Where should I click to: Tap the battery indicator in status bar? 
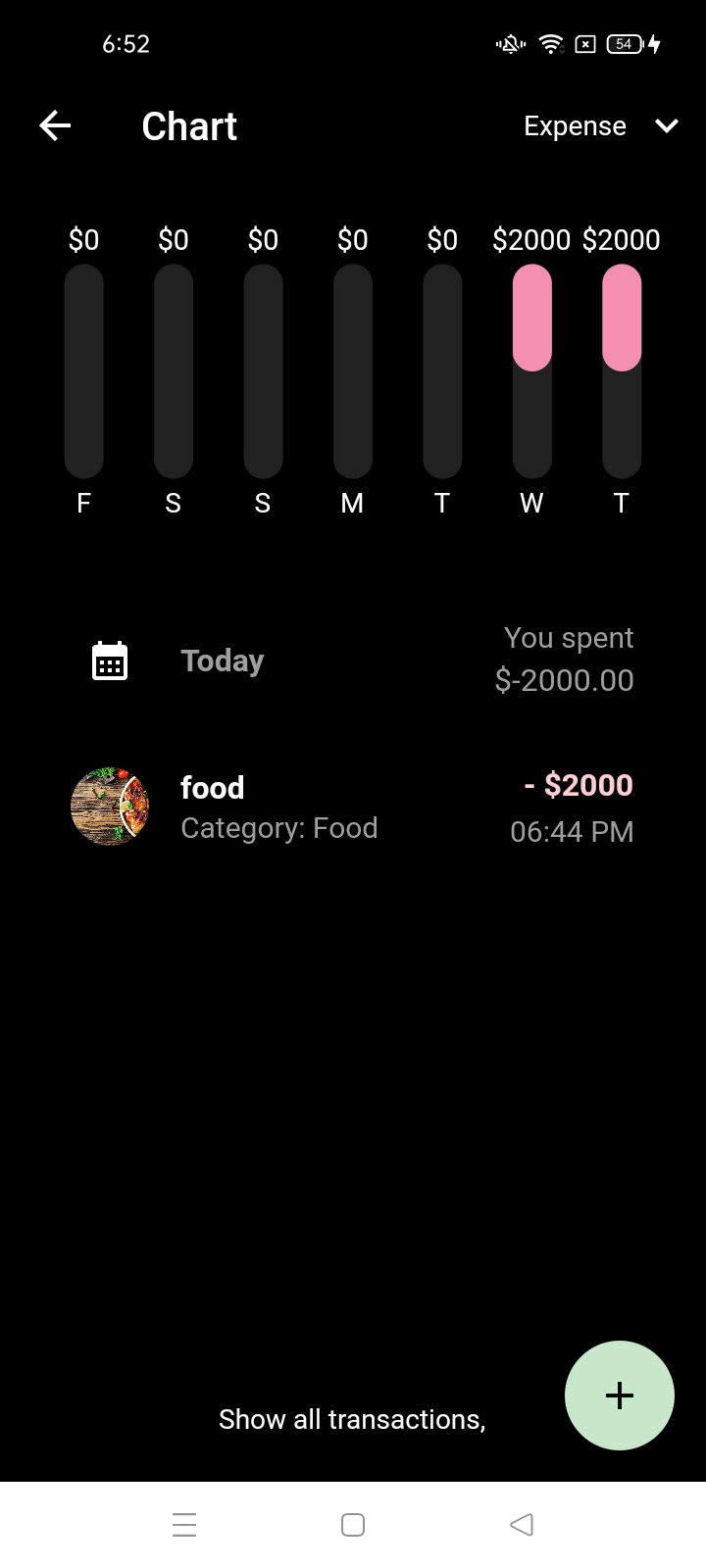623,43
